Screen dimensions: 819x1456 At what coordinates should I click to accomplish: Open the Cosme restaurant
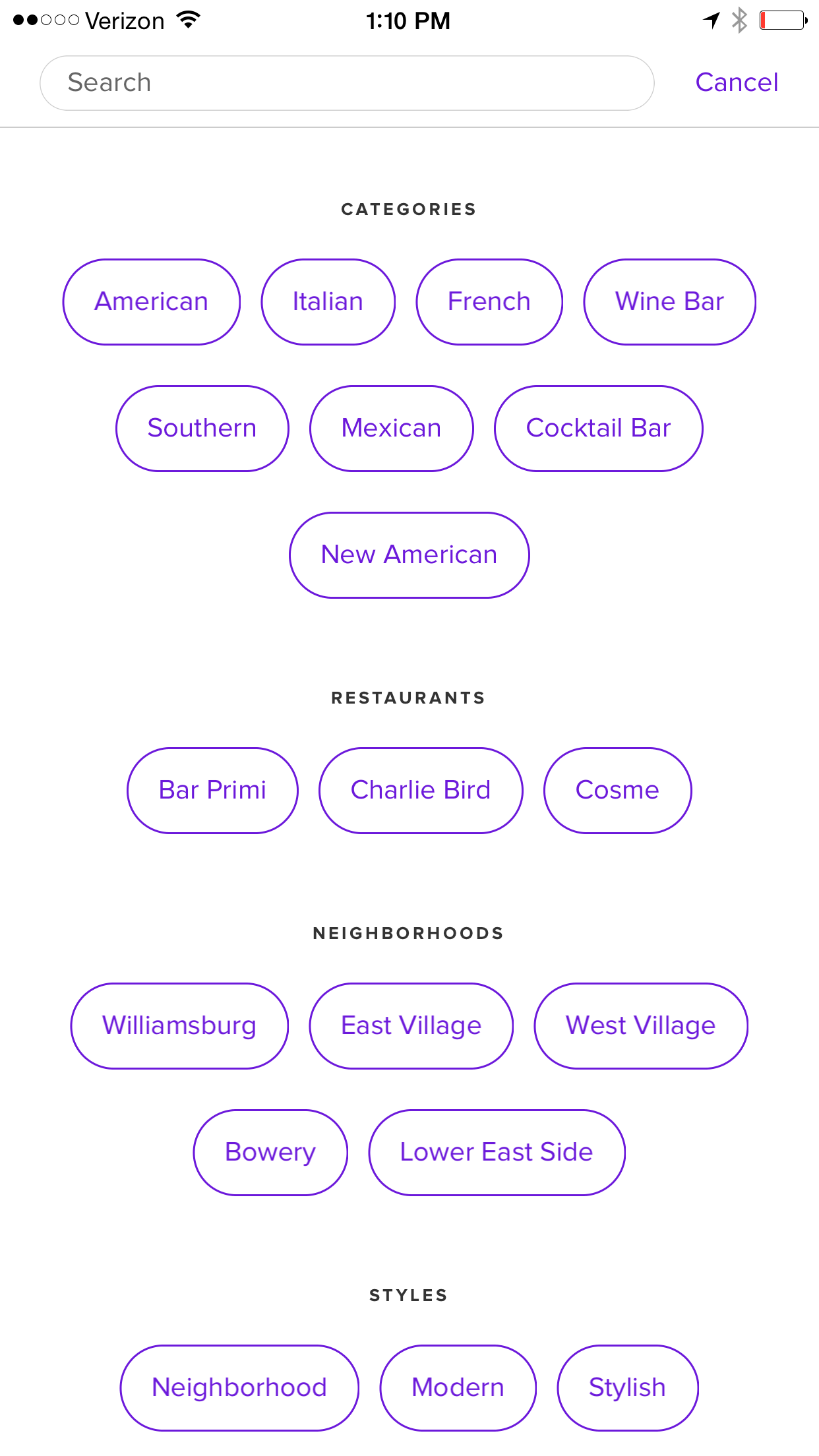tap(618, 791)
